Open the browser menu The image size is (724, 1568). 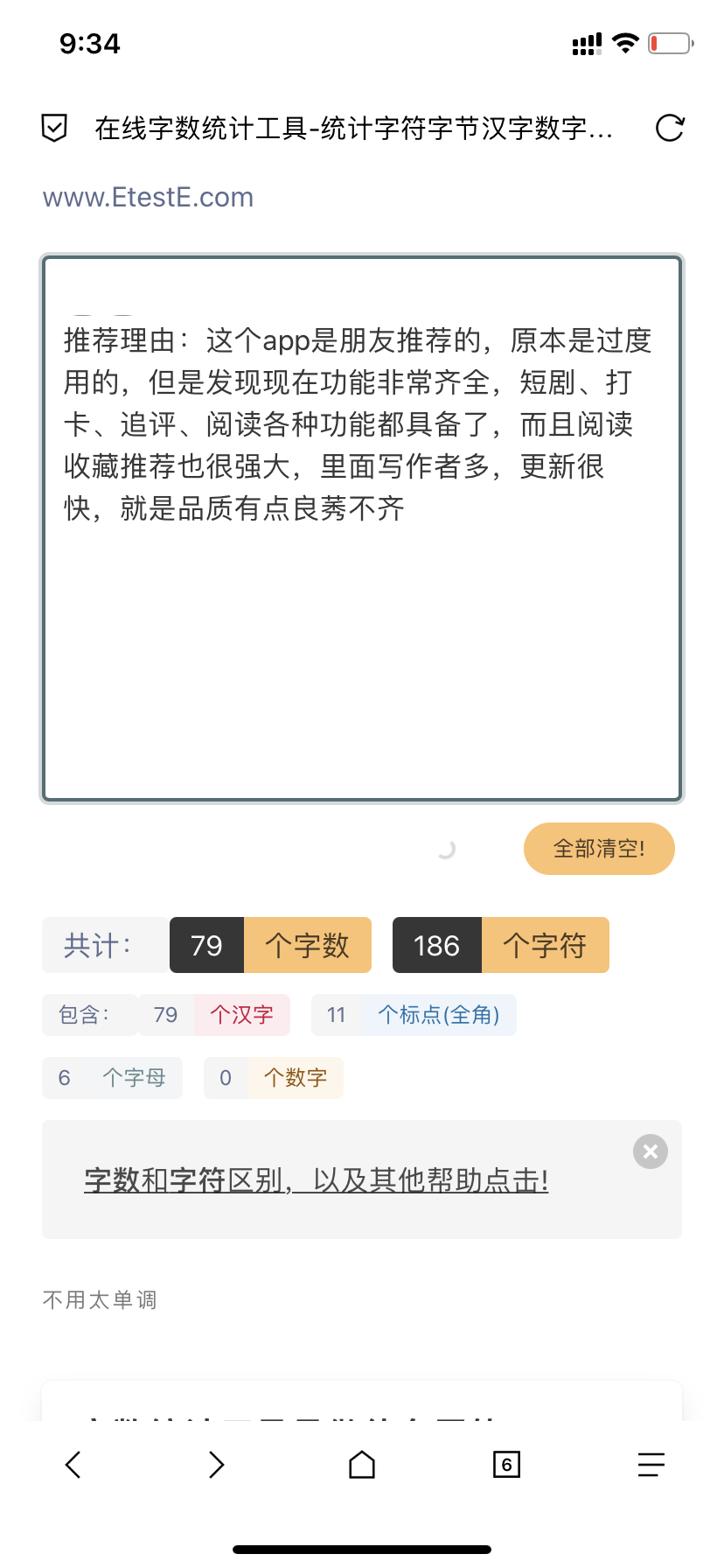point(651,1464)
